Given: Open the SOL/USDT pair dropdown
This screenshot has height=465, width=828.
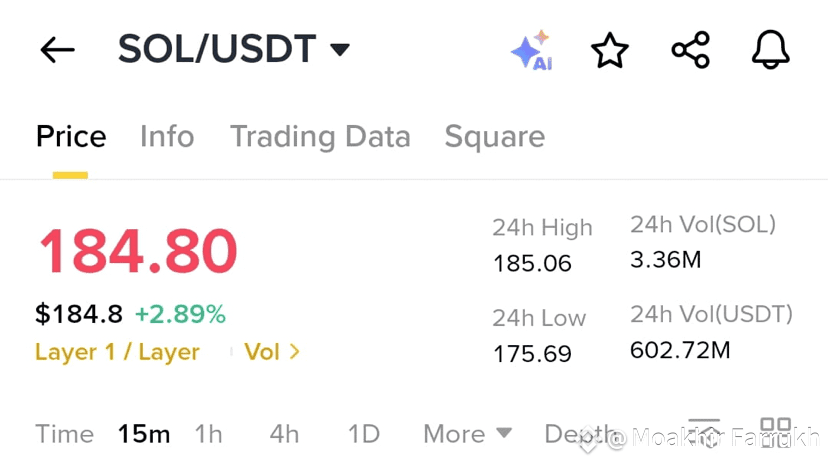Looking at the screenshot, I should tap(234, 49).
